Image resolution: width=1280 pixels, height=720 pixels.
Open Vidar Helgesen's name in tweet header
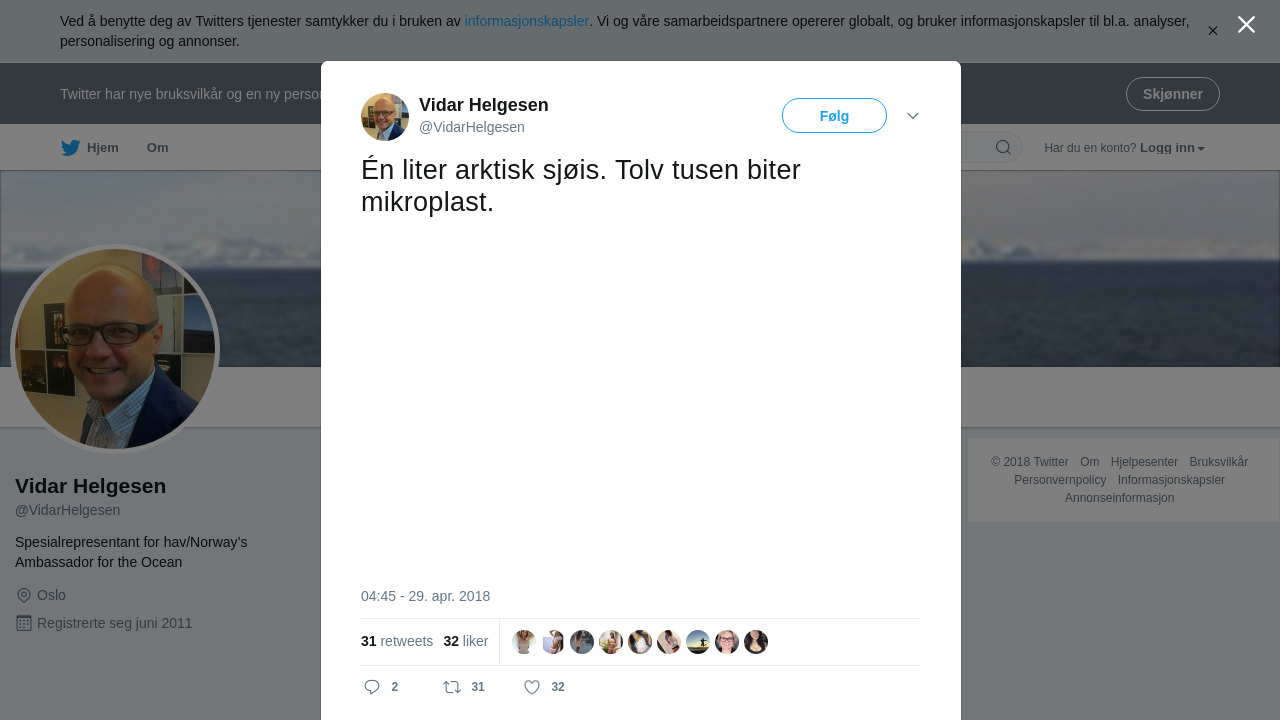pyautogui.click(x=483, y=105)
